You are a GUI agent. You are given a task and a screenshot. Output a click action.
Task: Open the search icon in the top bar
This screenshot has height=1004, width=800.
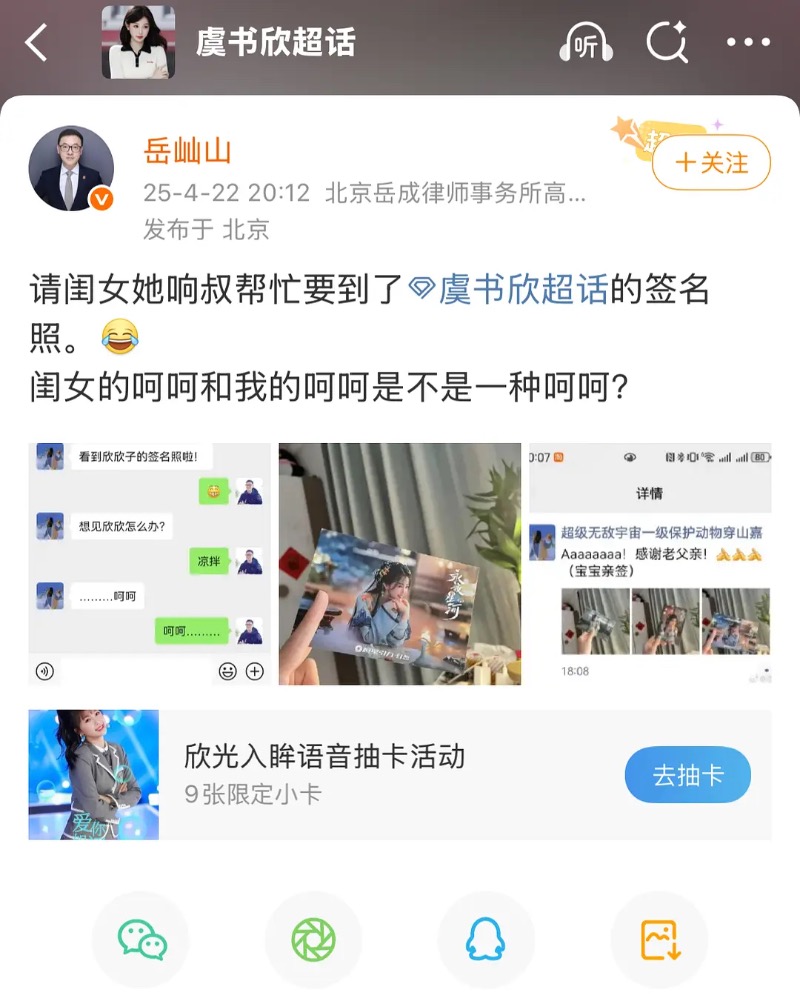coord(666,43)
